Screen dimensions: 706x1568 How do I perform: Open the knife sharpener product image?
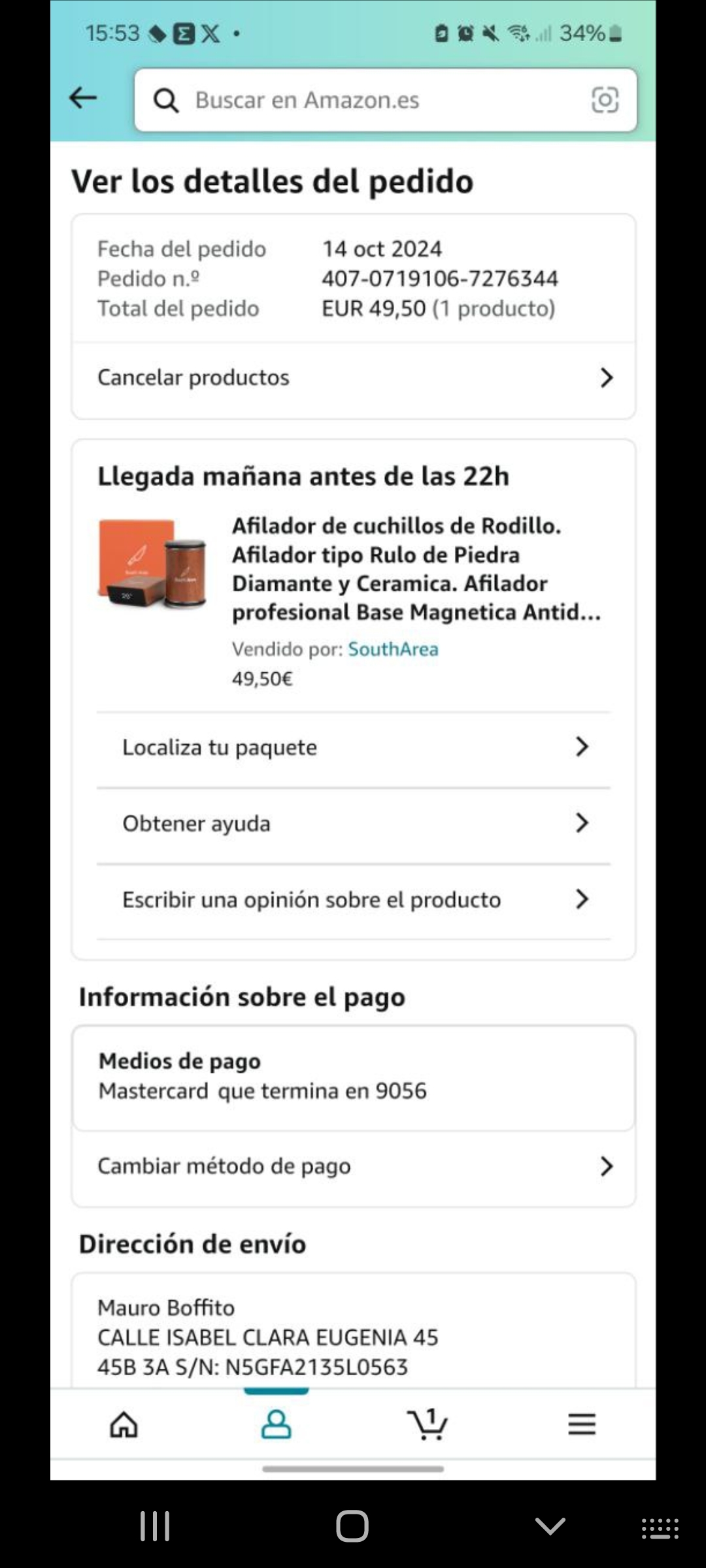point(152,564)
